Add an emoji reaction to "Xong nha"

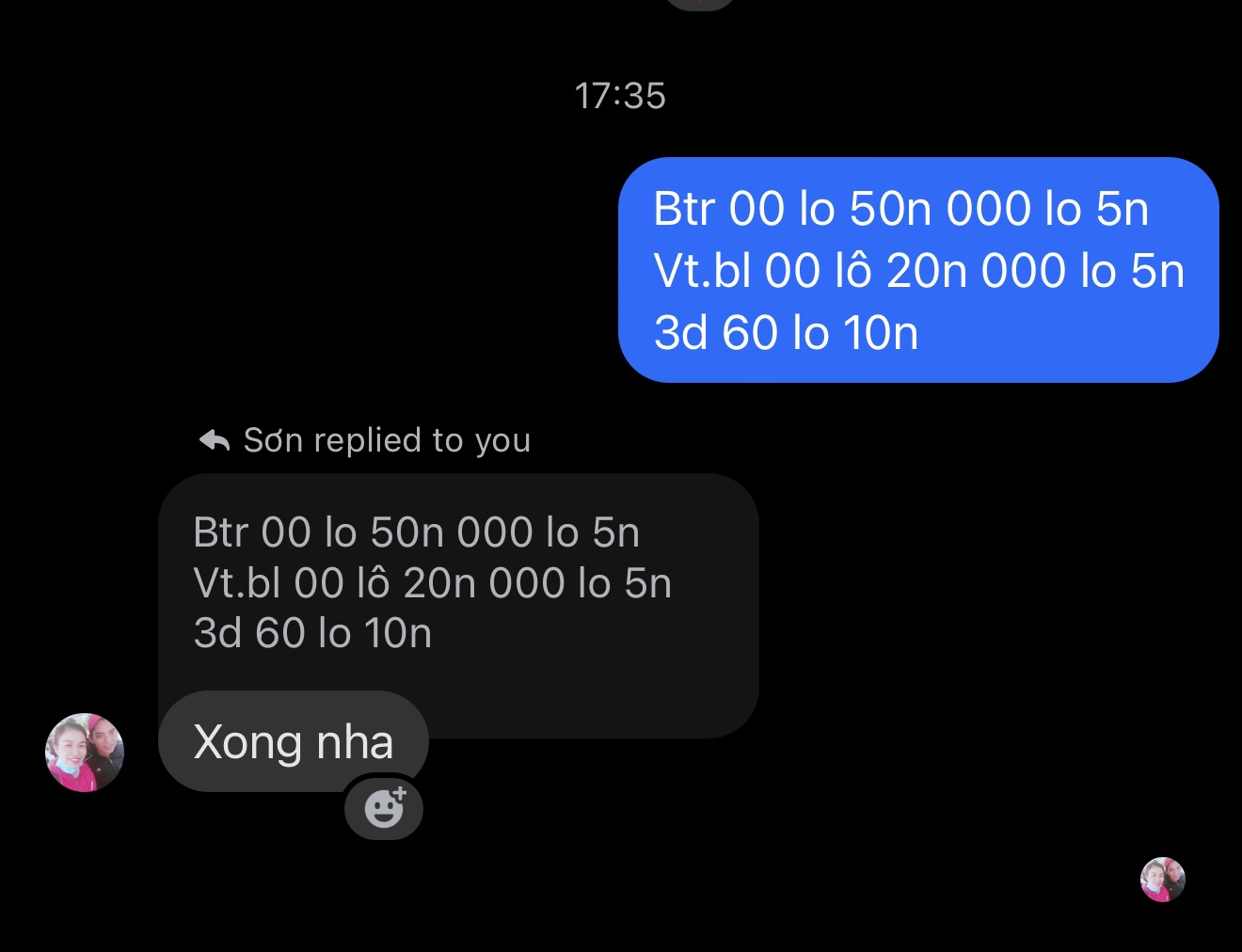coord(384,808)
